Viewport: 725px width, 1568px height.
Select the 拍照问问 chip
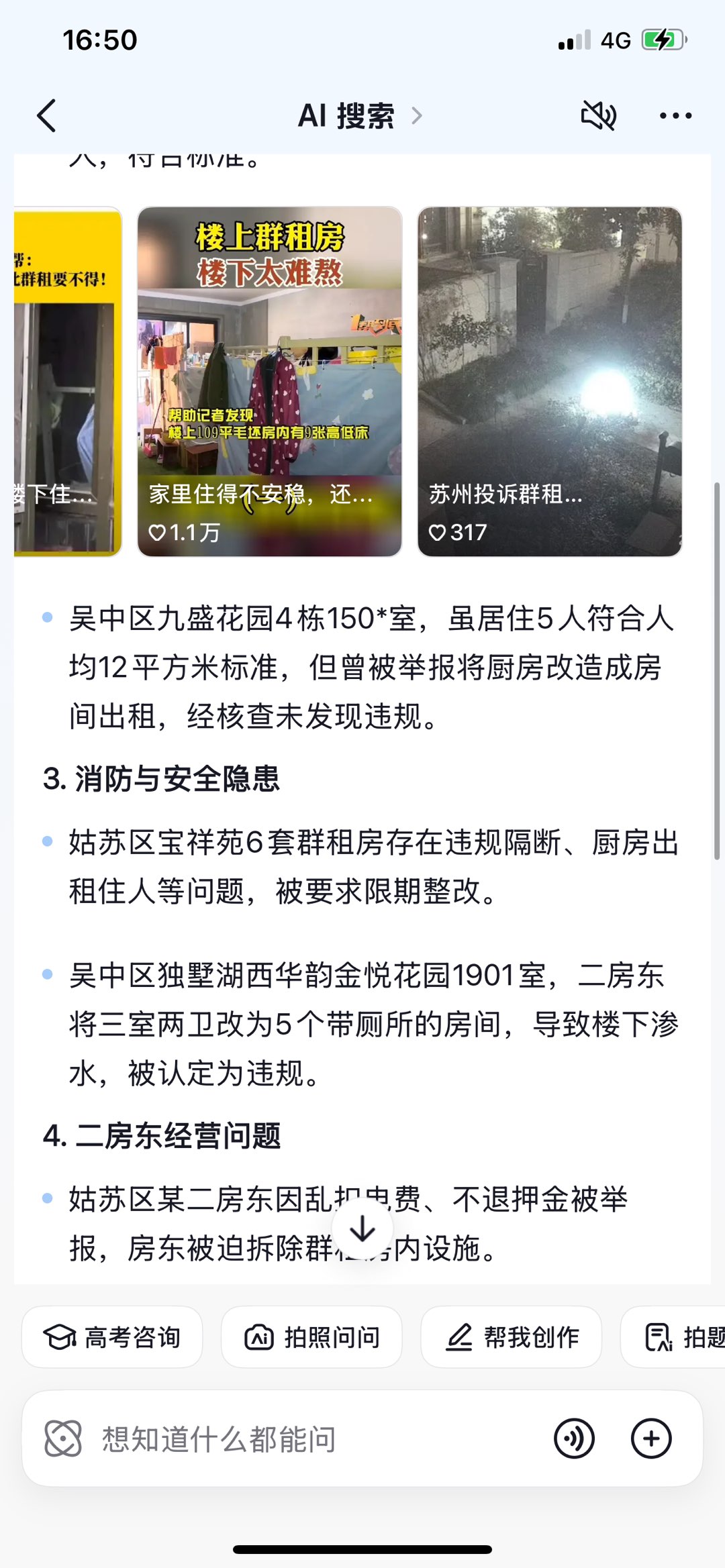(311, 1337)
